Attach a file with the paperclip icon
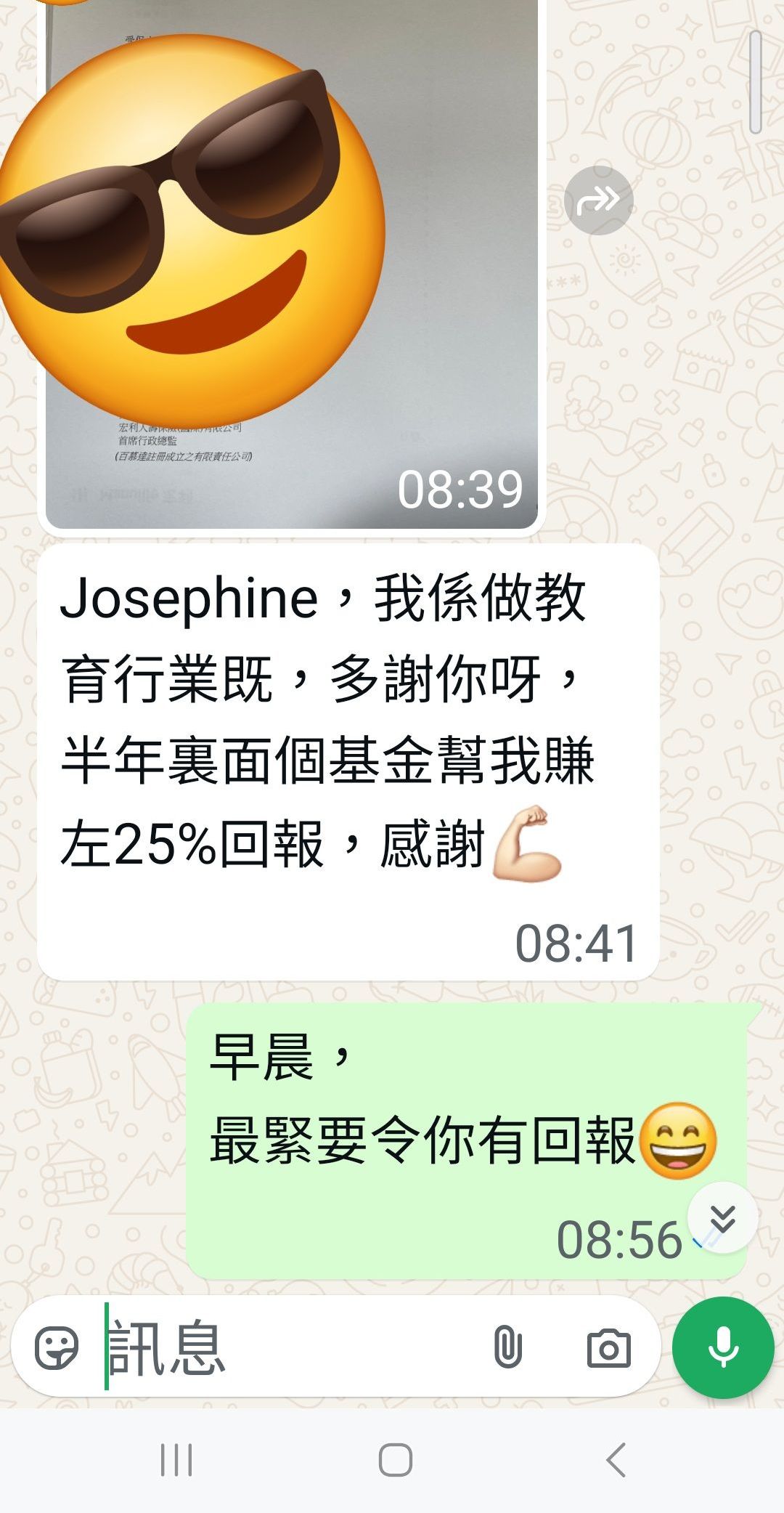The height and width of the screenshot is (1513, 784). coord(507,1348)
